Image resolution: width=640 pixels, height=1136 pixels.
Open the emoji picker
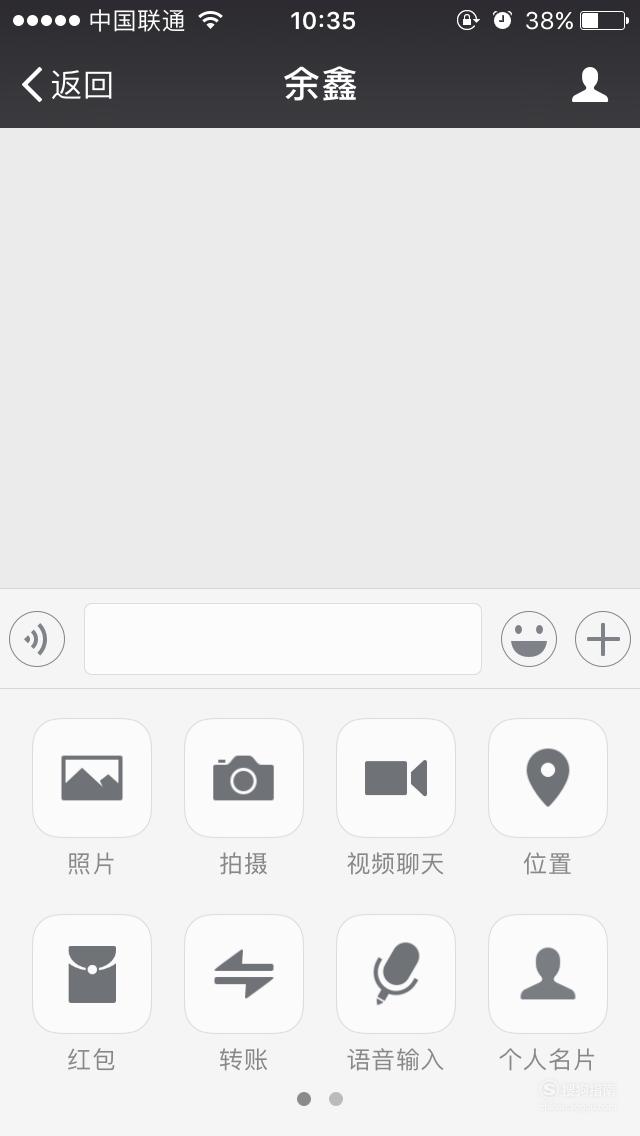(529, 639)
